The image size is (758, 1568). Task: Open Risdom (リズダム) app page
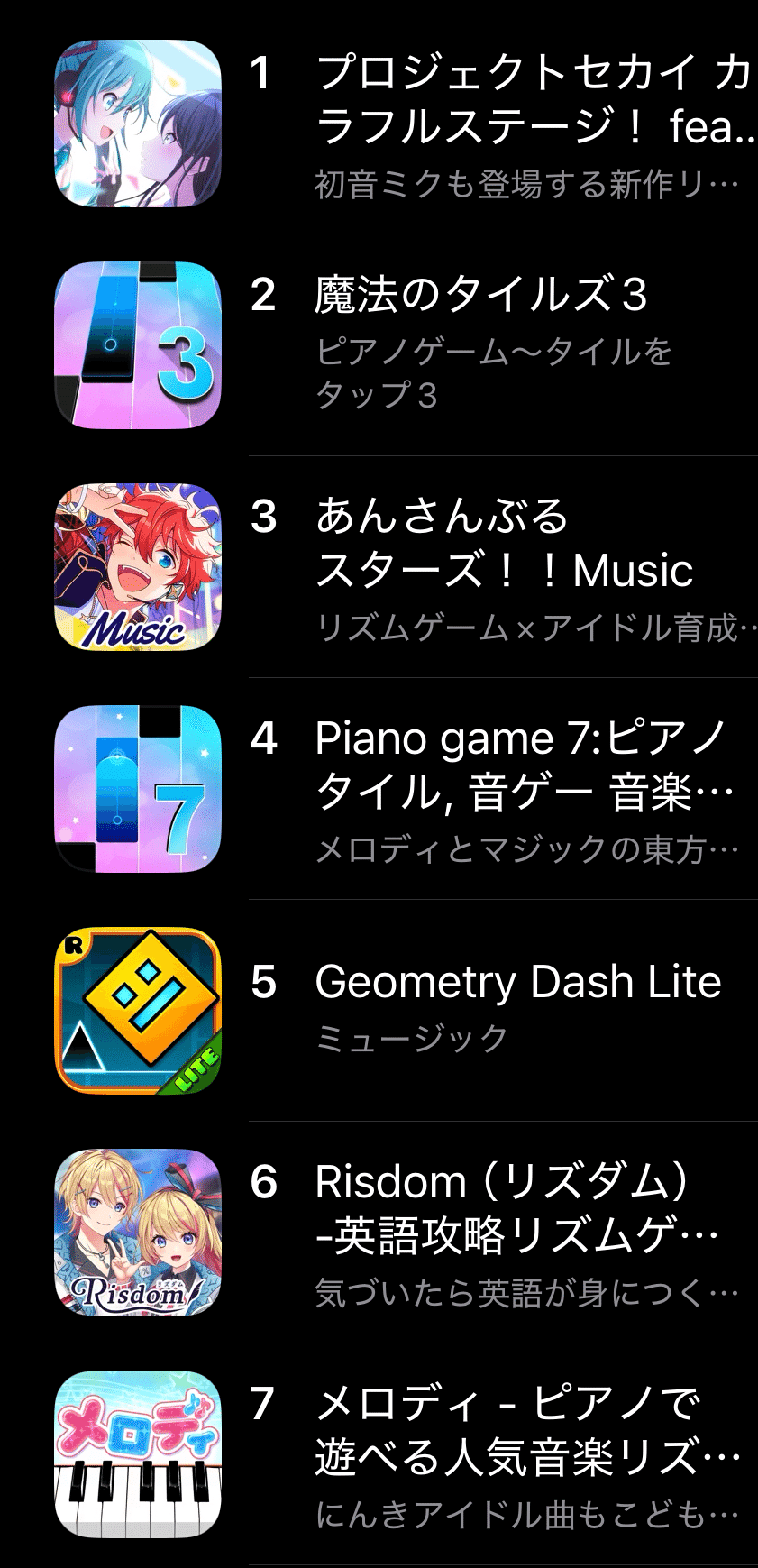[x=516, y=1209]
